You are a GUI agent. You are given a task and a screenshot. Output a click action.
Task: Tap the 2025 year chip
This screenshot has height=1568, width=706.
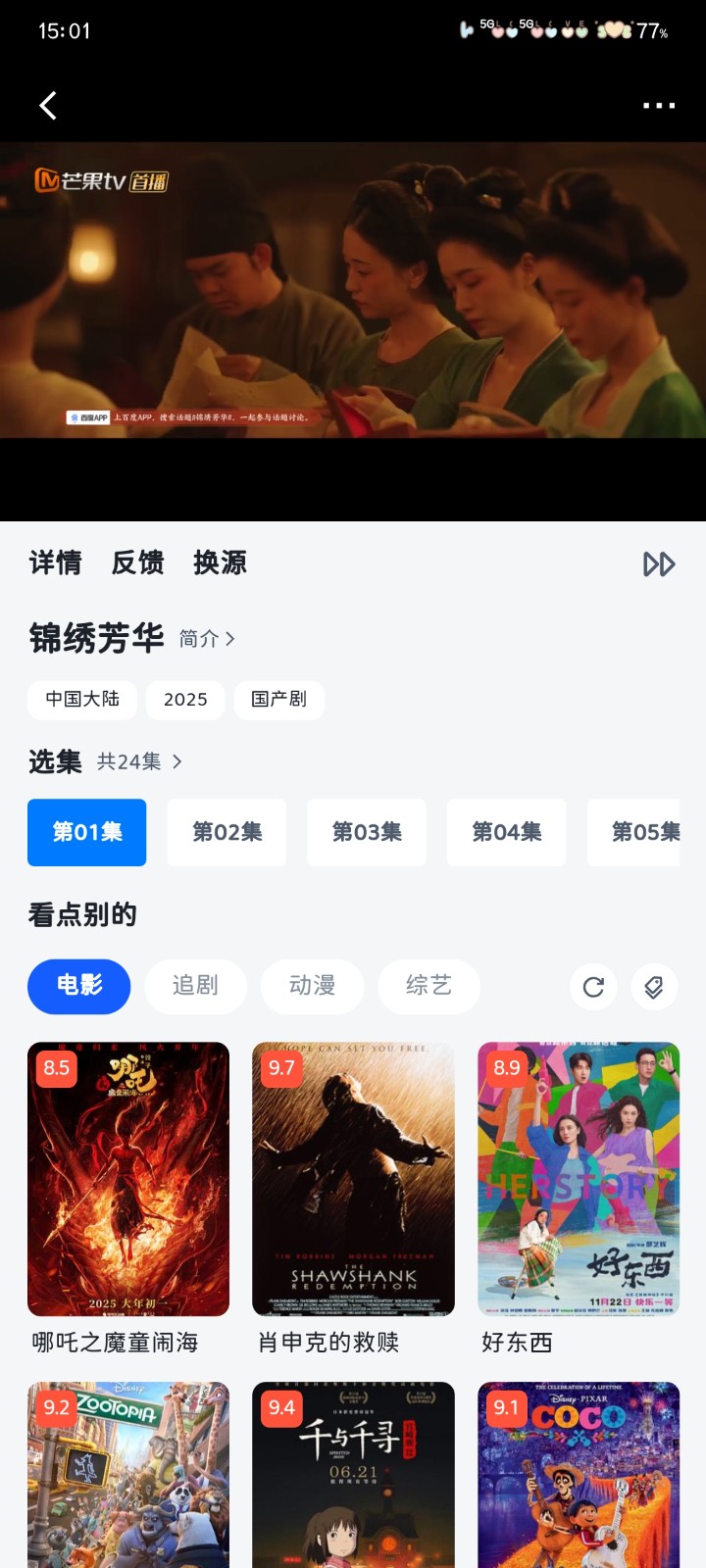click(x=185, y=700)
